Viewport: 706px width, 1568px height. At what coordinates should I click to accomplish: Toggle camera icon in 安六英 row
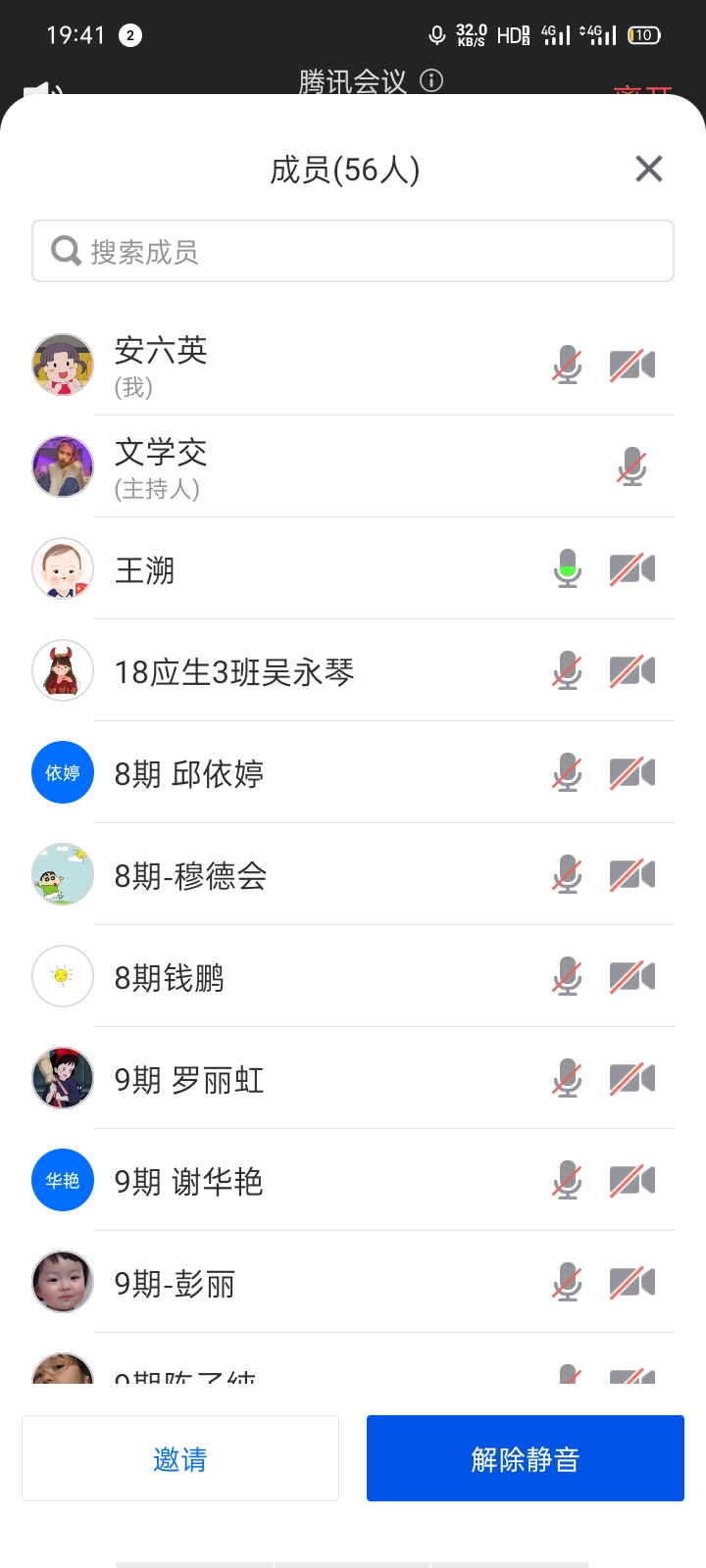pyautogui.click(x=632, y=366)
